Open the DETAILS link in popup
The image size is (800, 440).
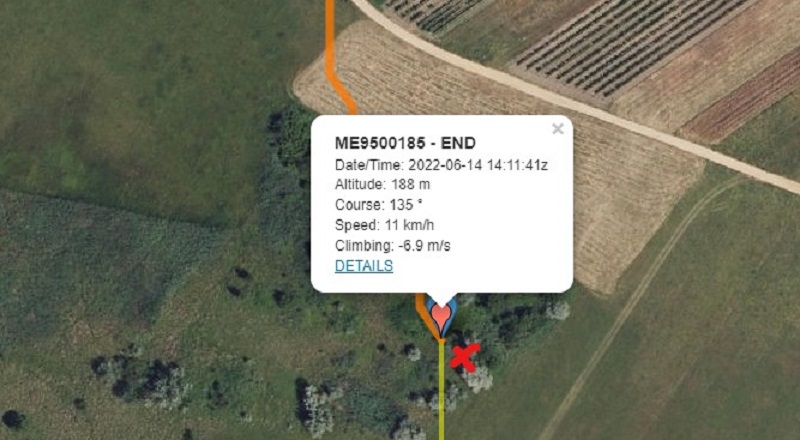(363, 266)
